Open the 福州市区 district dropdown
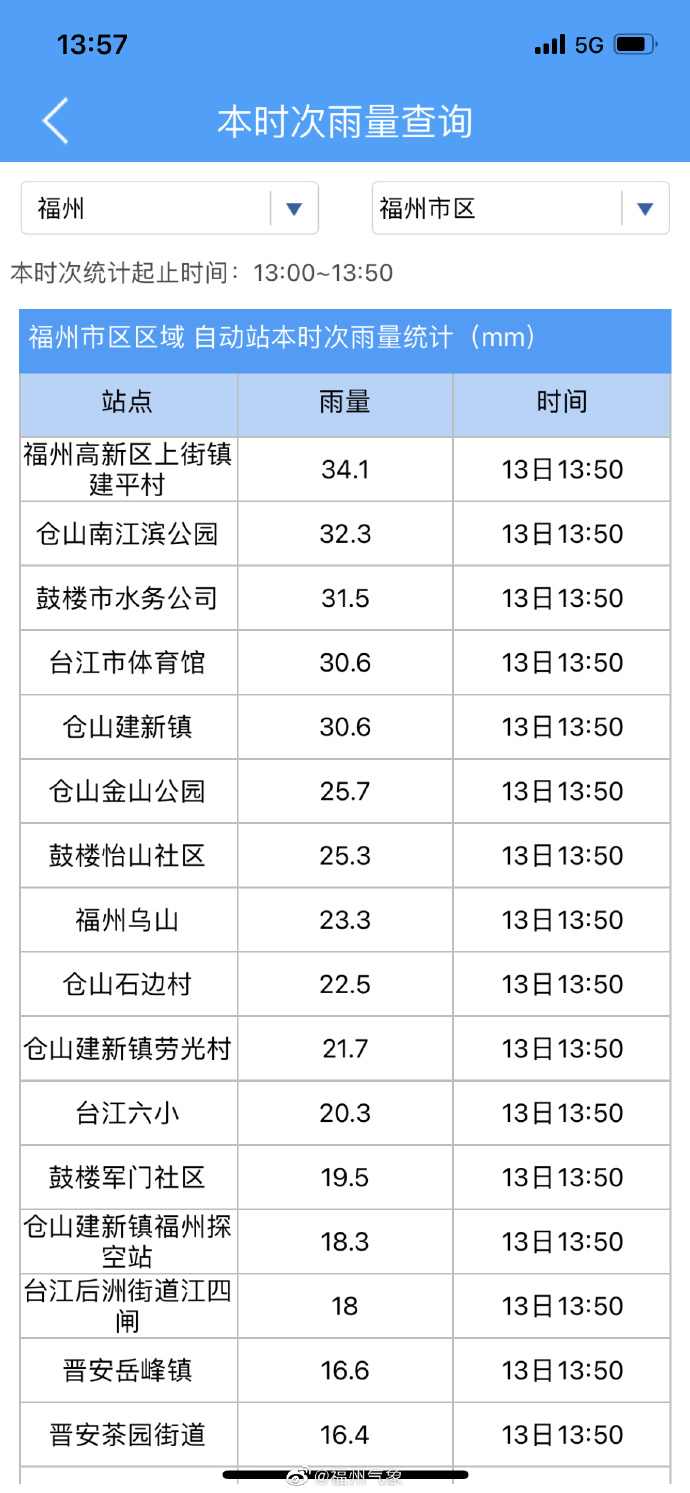The width and height of the screenshot is (690, 1493). [521, 208]
